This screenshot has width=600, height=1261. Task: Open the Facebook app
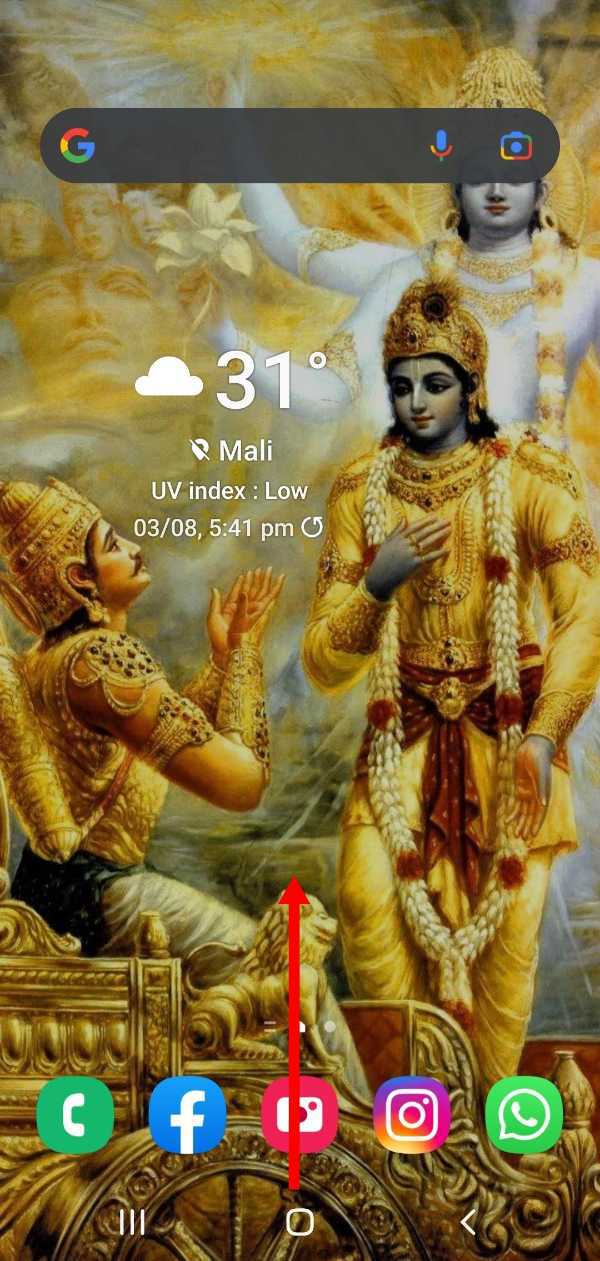point(187,1115)
